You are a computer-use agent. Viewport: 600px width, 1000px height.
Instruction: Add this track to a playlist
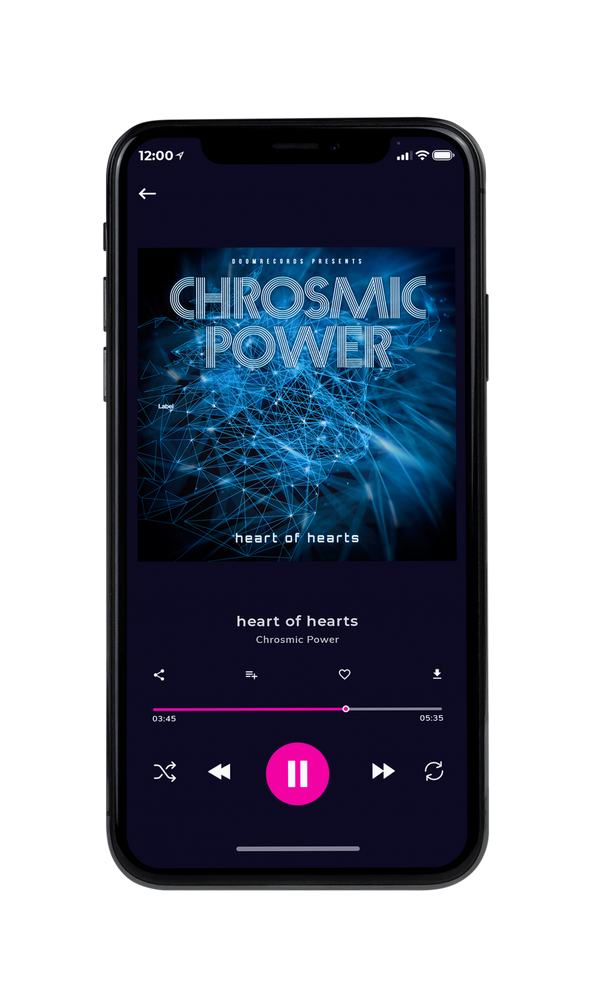point(251,675)
